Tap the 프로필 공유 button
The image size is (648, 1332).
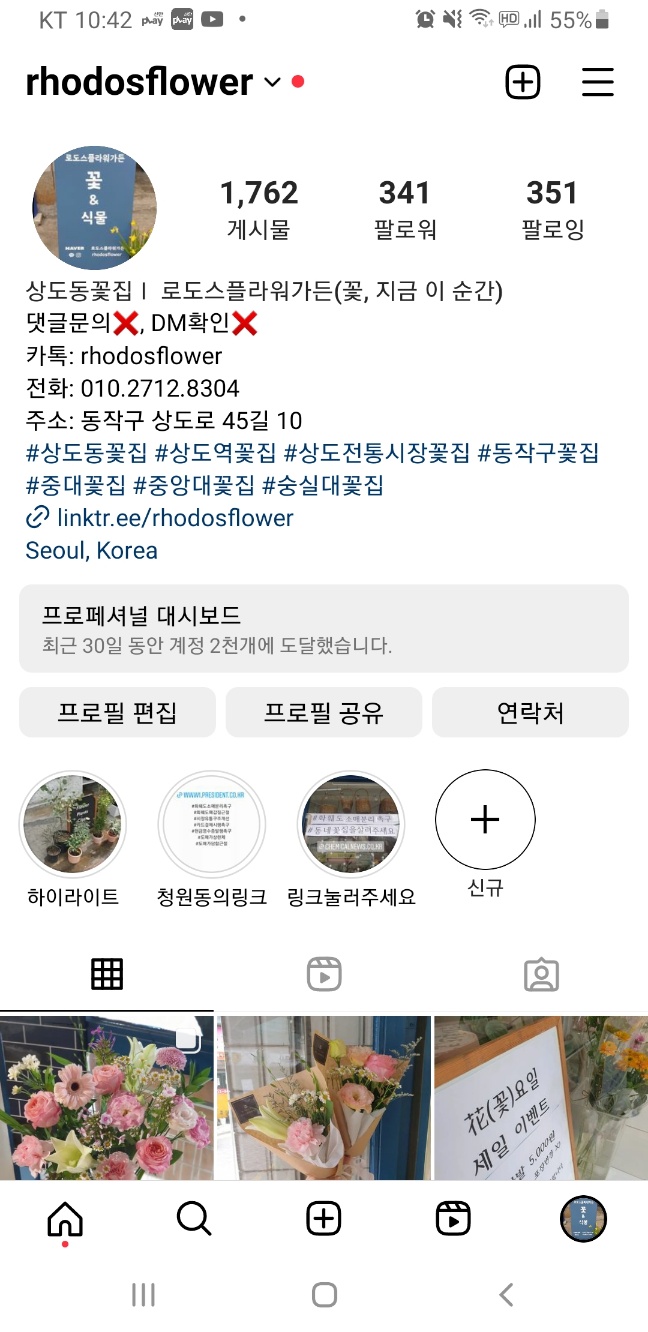click(x=324, y=712)
